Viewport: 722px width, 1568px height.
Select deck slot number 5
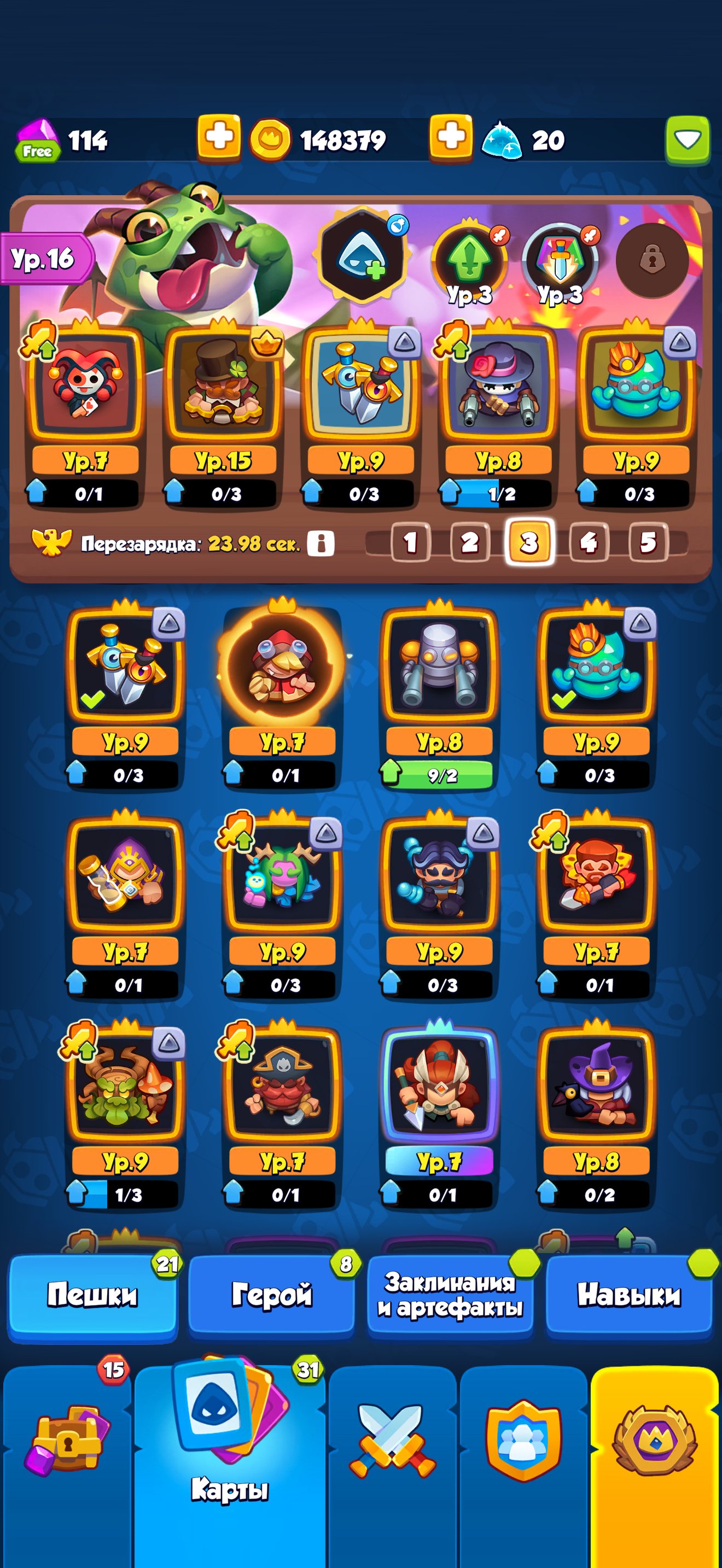click(647, 542)
